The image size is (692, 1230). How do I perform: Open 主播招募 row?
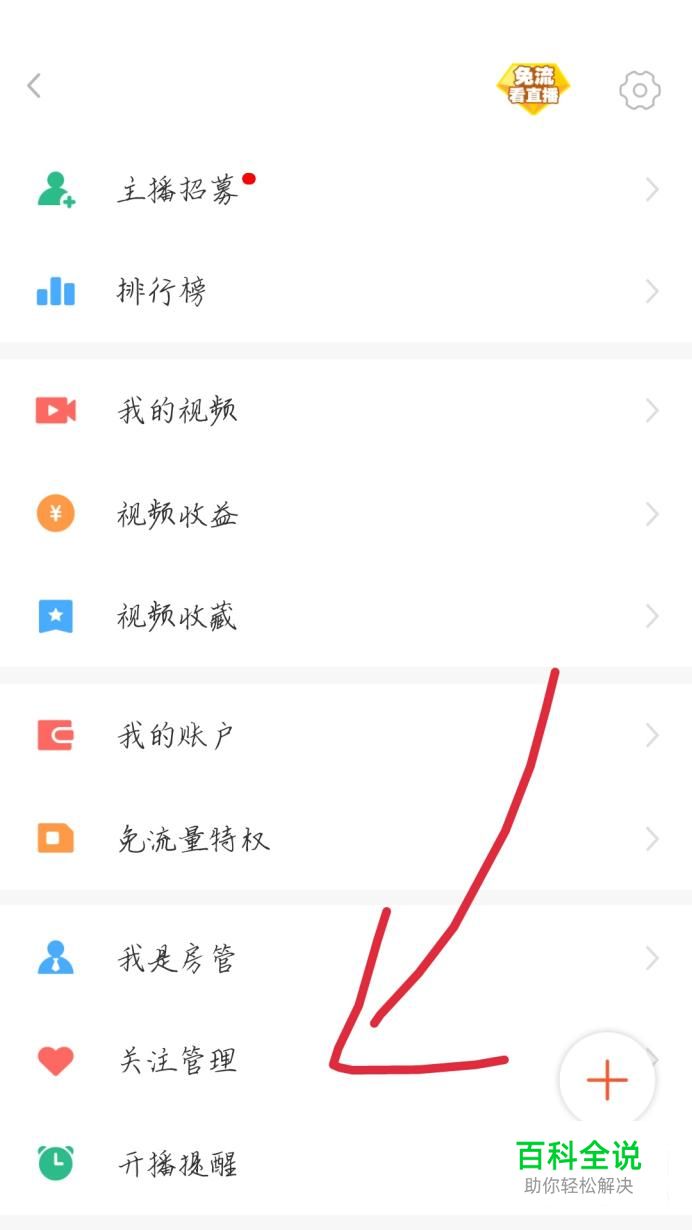(x=346, y=189)
